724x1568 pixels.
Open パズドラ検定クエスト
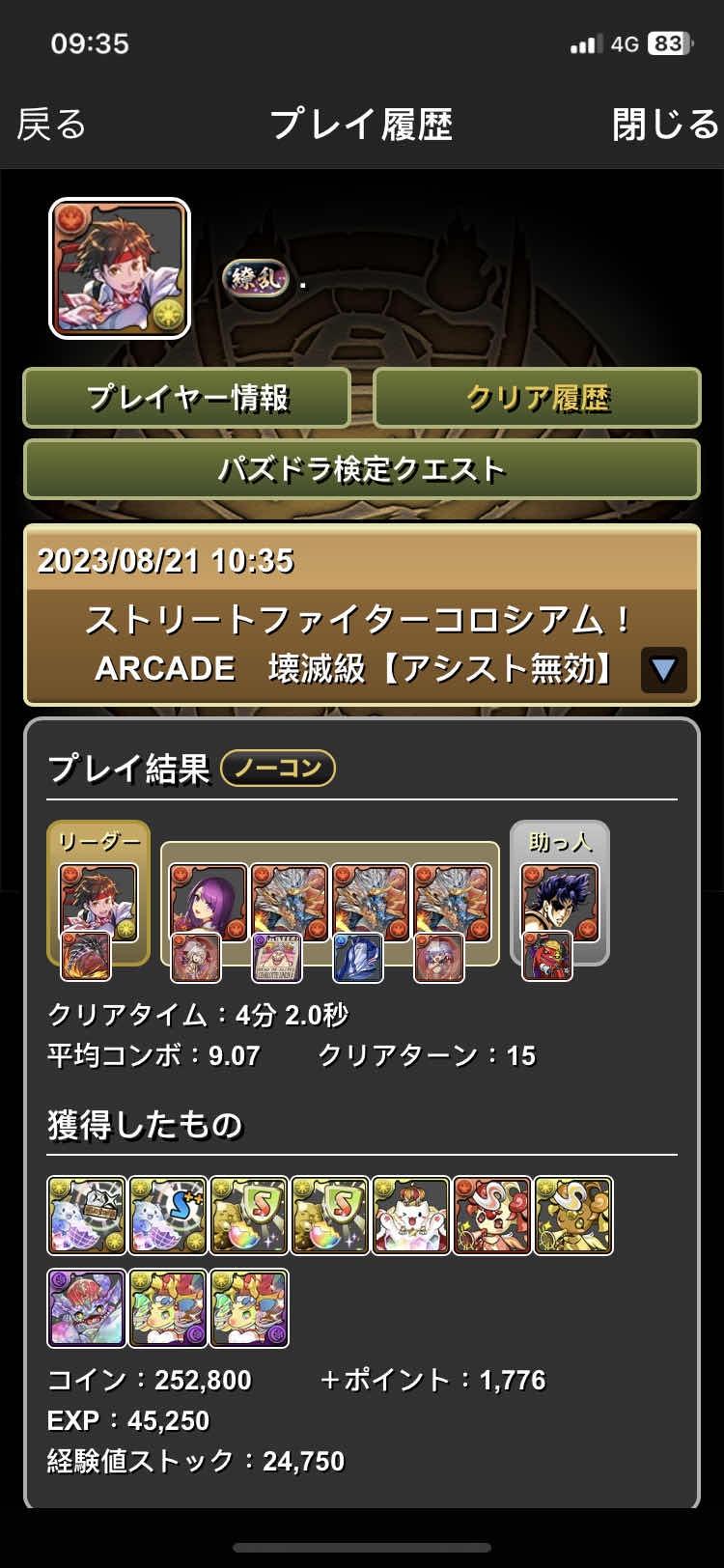pyautogui.click(x=362, y=469)
